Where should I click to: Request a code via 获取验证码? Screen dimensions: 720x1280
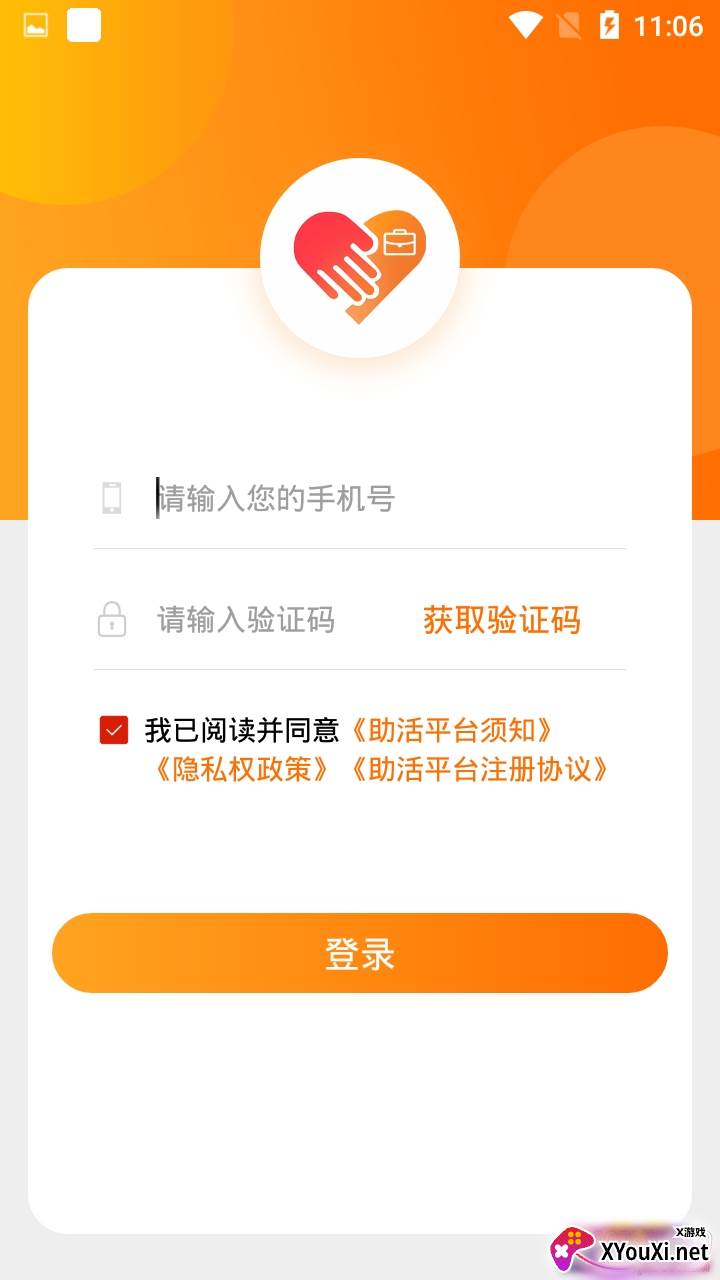coord(502,620)
